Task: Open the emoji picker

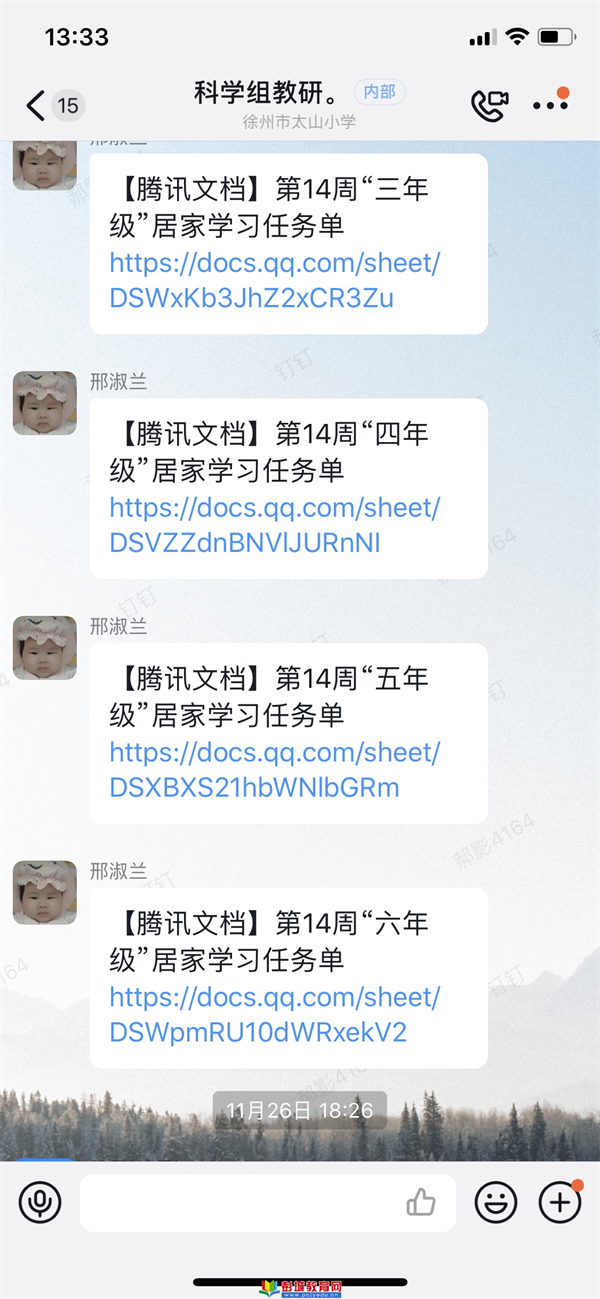Action: pos(495,1202)
